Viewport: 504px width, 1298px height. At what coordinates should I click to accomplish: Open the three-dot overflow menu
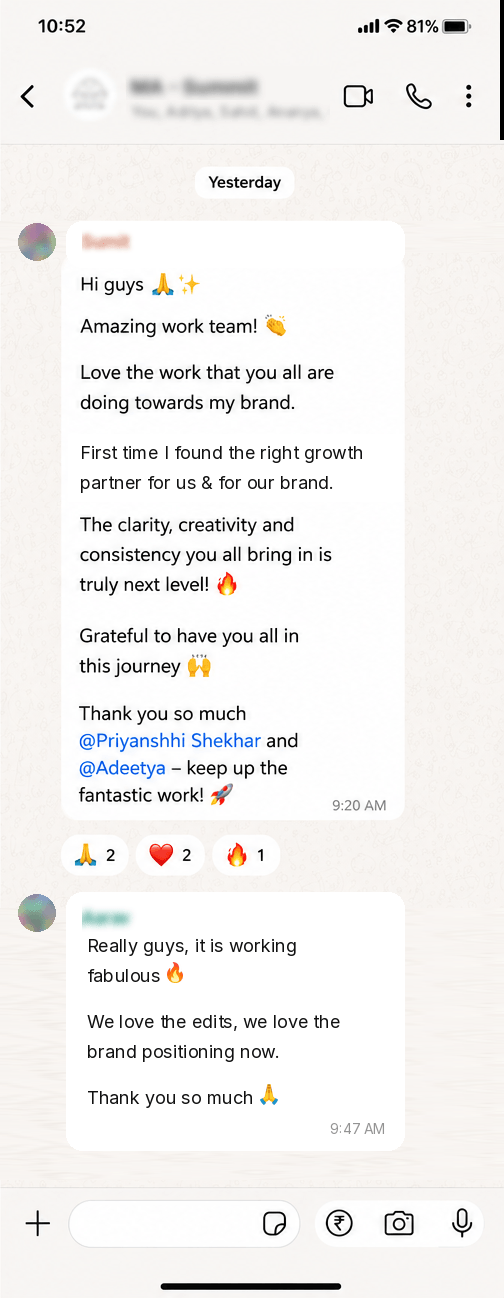coord(468,96)
